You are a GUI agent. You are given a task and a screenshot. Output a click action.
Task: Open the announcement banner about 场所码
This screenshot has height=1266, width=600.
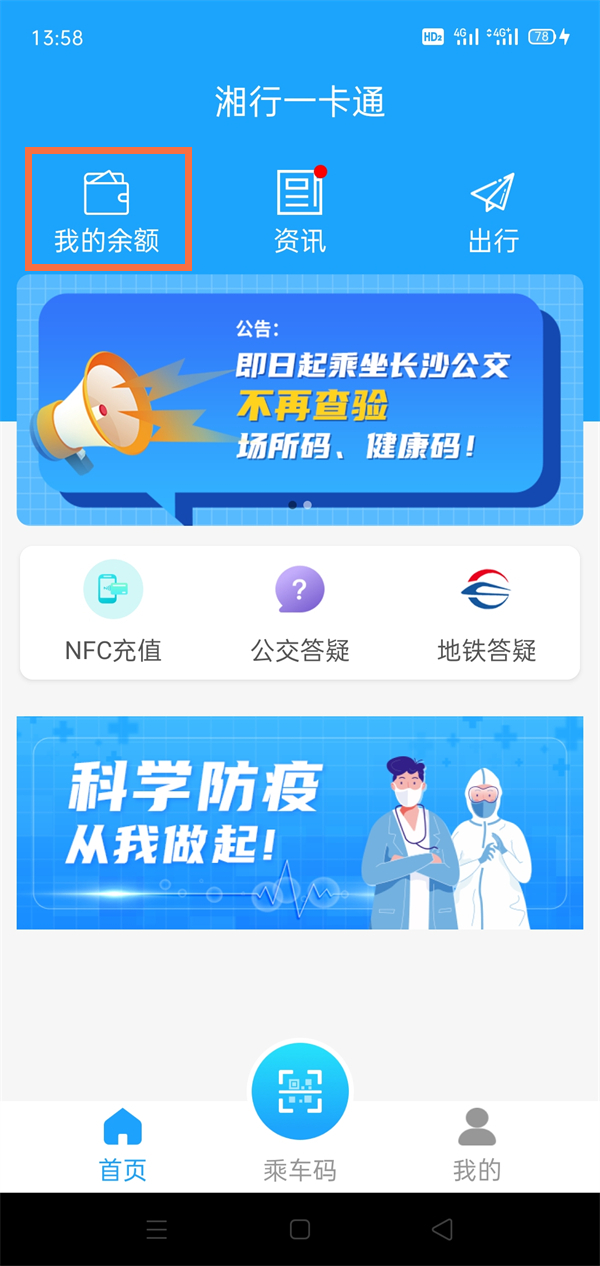tap(300, 400)
